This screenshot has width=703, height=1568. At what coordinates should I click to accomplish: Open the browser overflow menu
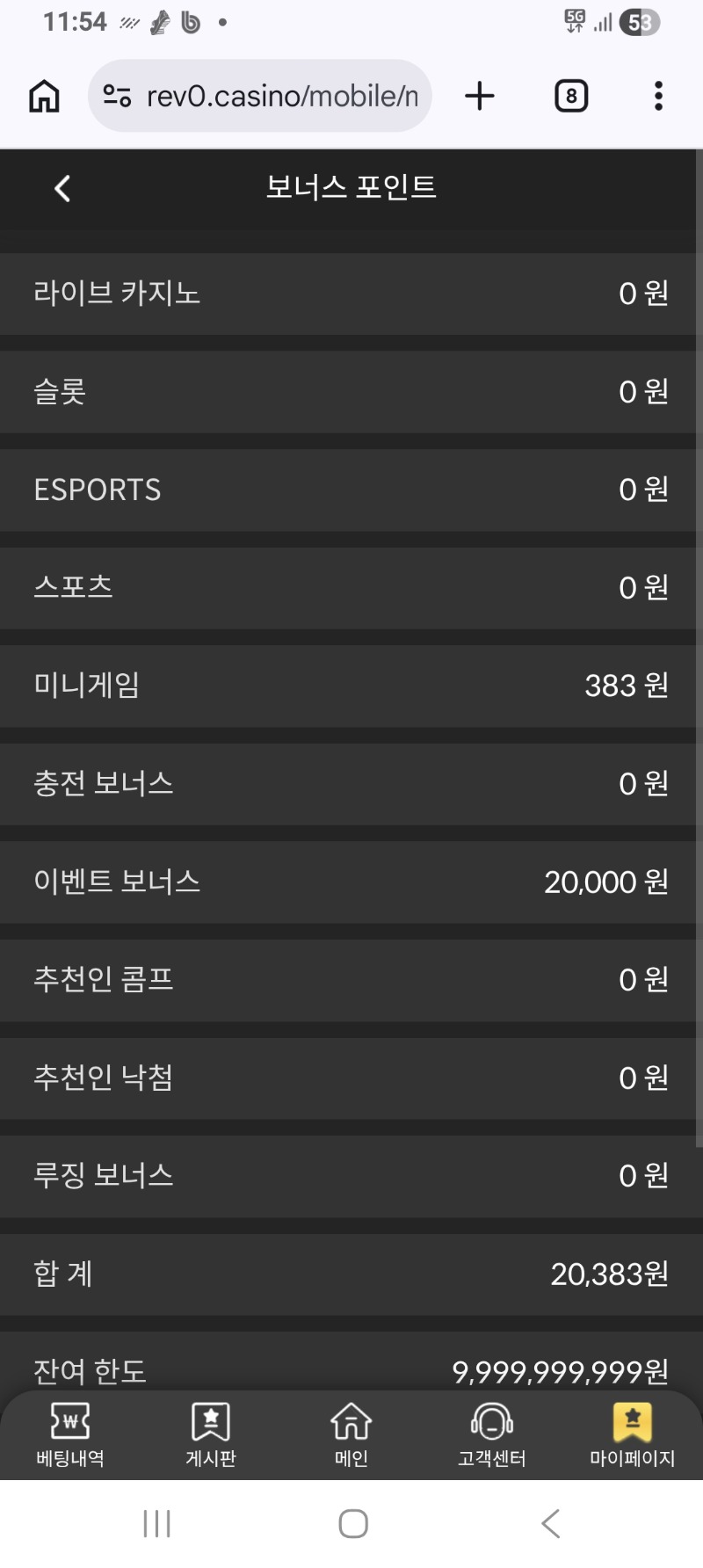click(658, 96)
